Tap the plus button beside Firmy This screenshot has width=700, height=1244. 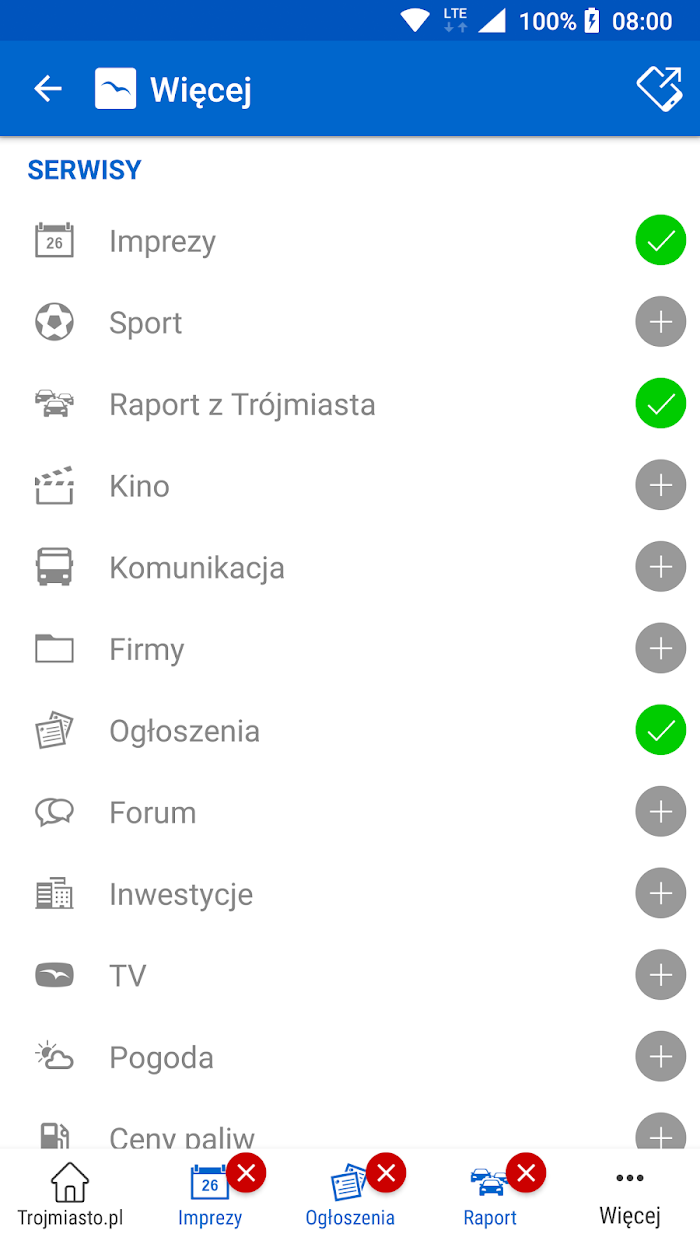660,649
